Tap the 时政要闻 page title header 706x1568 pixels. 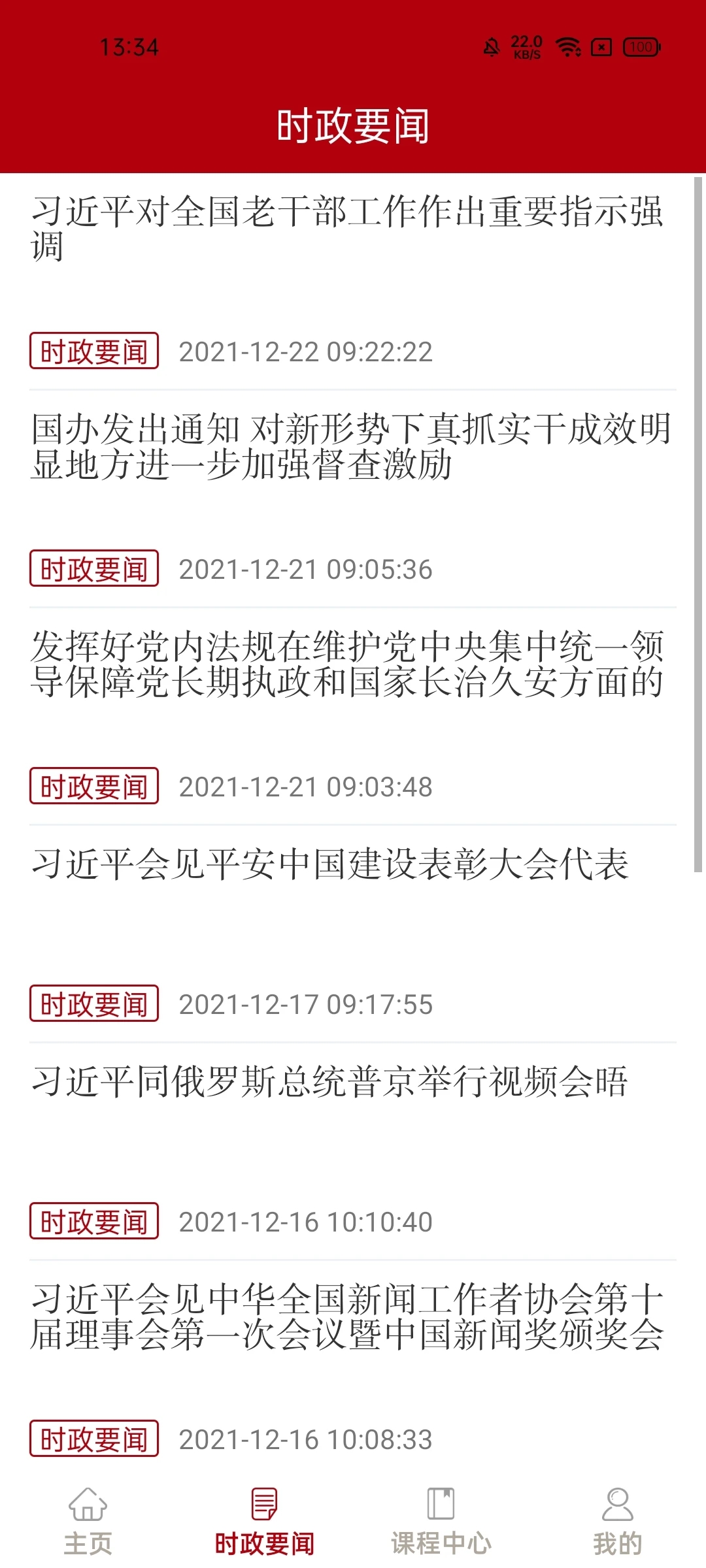pyautogui.click(x=353, y=124)
